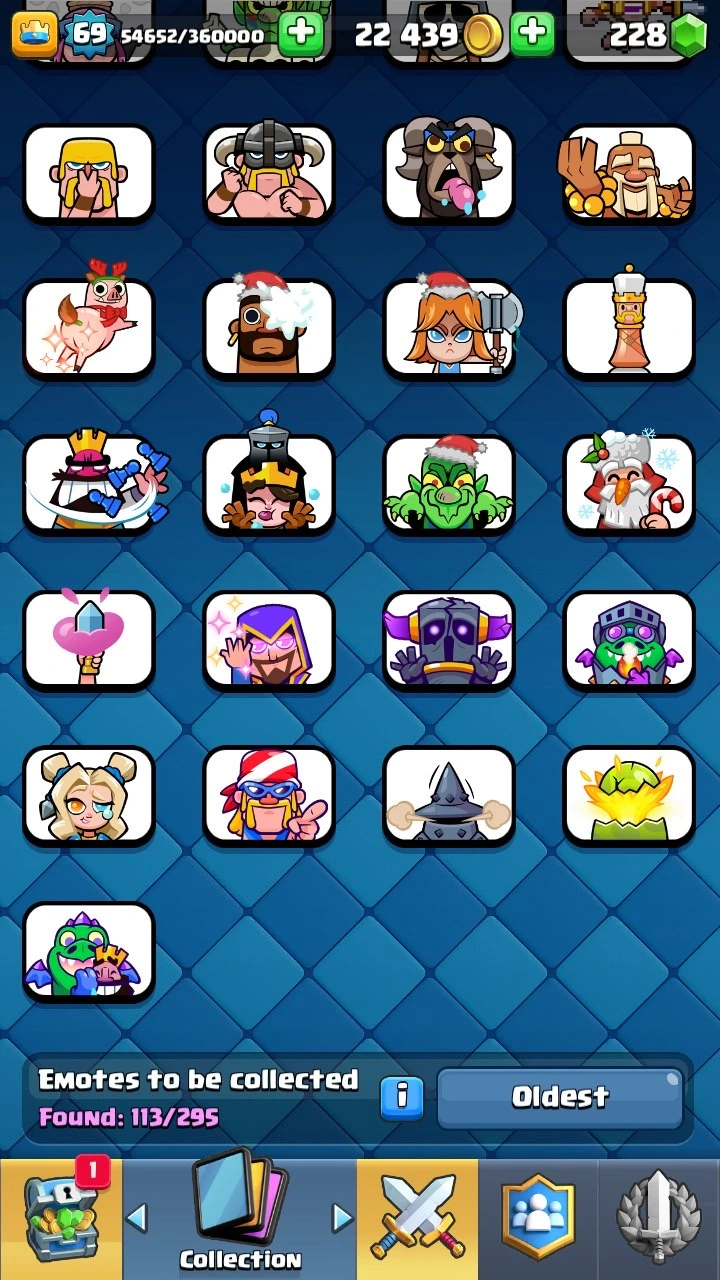The height and width of the screenshot is (1280, 720).
Task: Select the licking goat emote
Action: [x=449, y=171]
